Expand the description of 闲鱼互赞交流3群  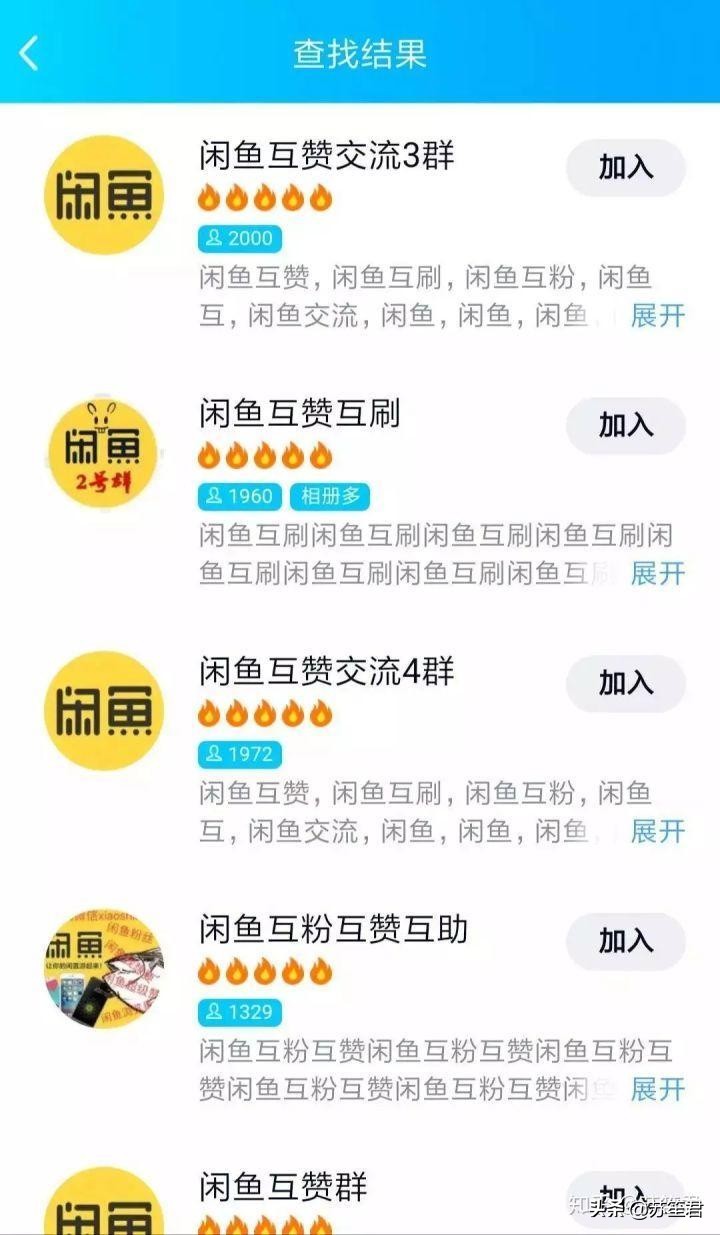click(657, 317)
